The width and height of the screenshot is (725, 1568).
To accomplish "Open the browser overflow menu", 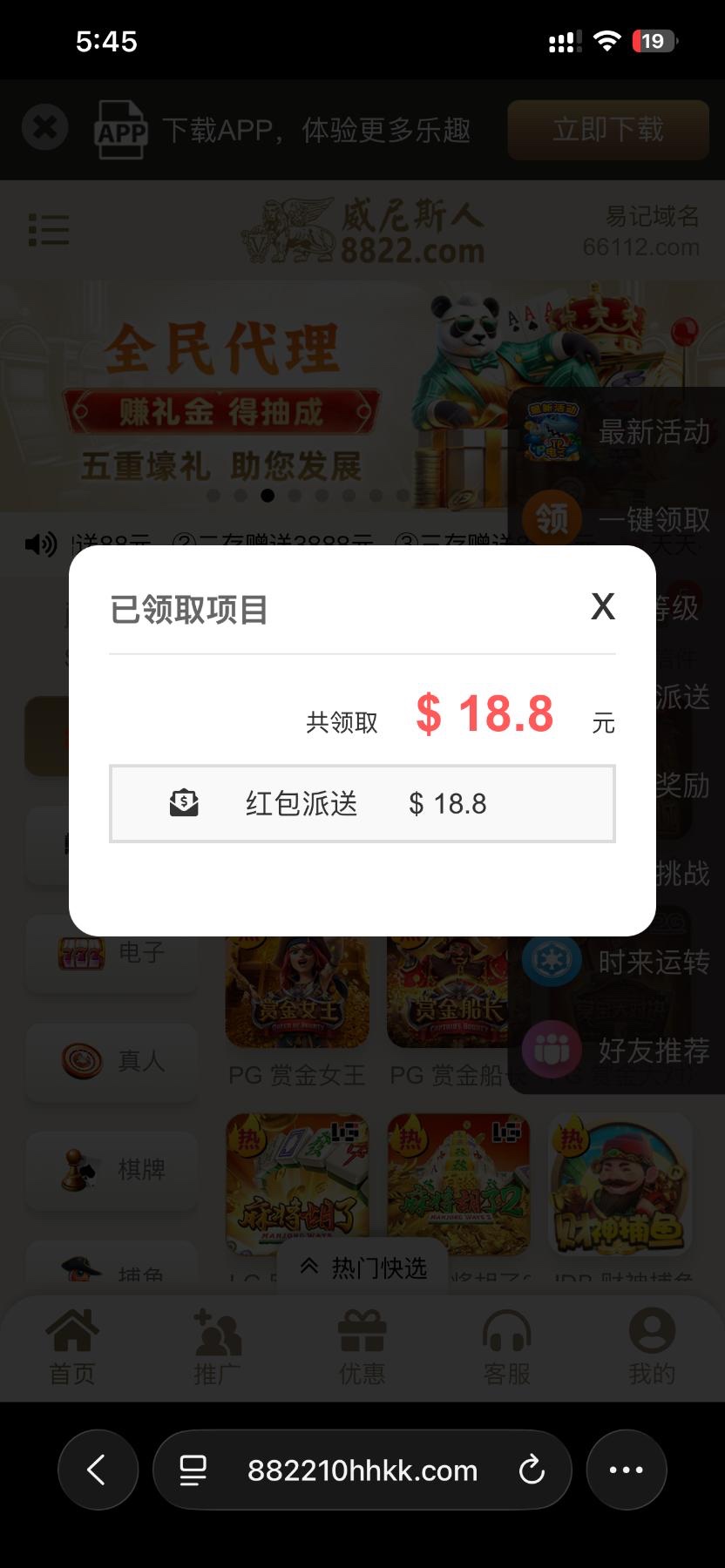I will tap(627, 1470).
